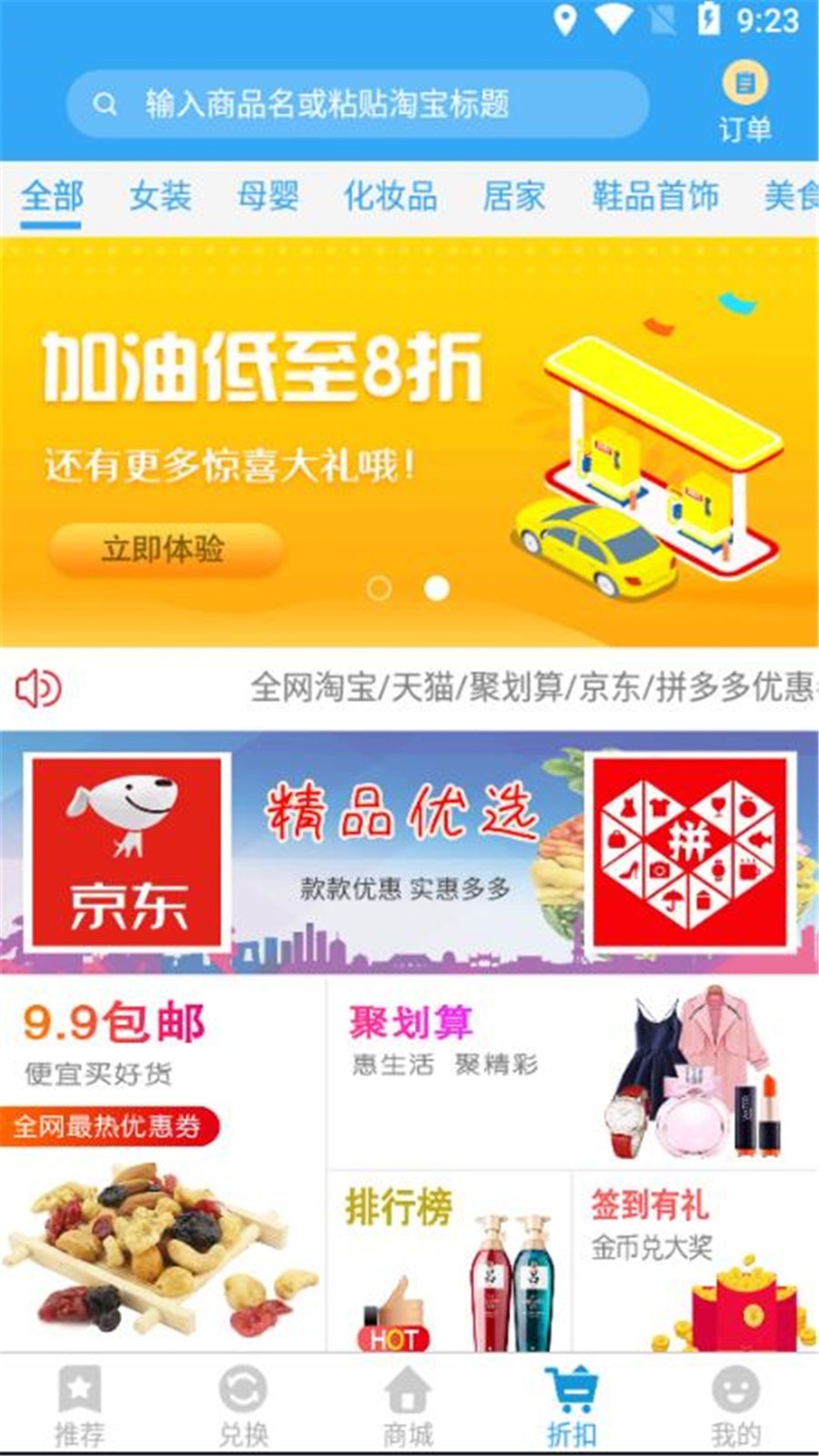
Task: Open the 化妆品 category tab
Action: (390, 196)
